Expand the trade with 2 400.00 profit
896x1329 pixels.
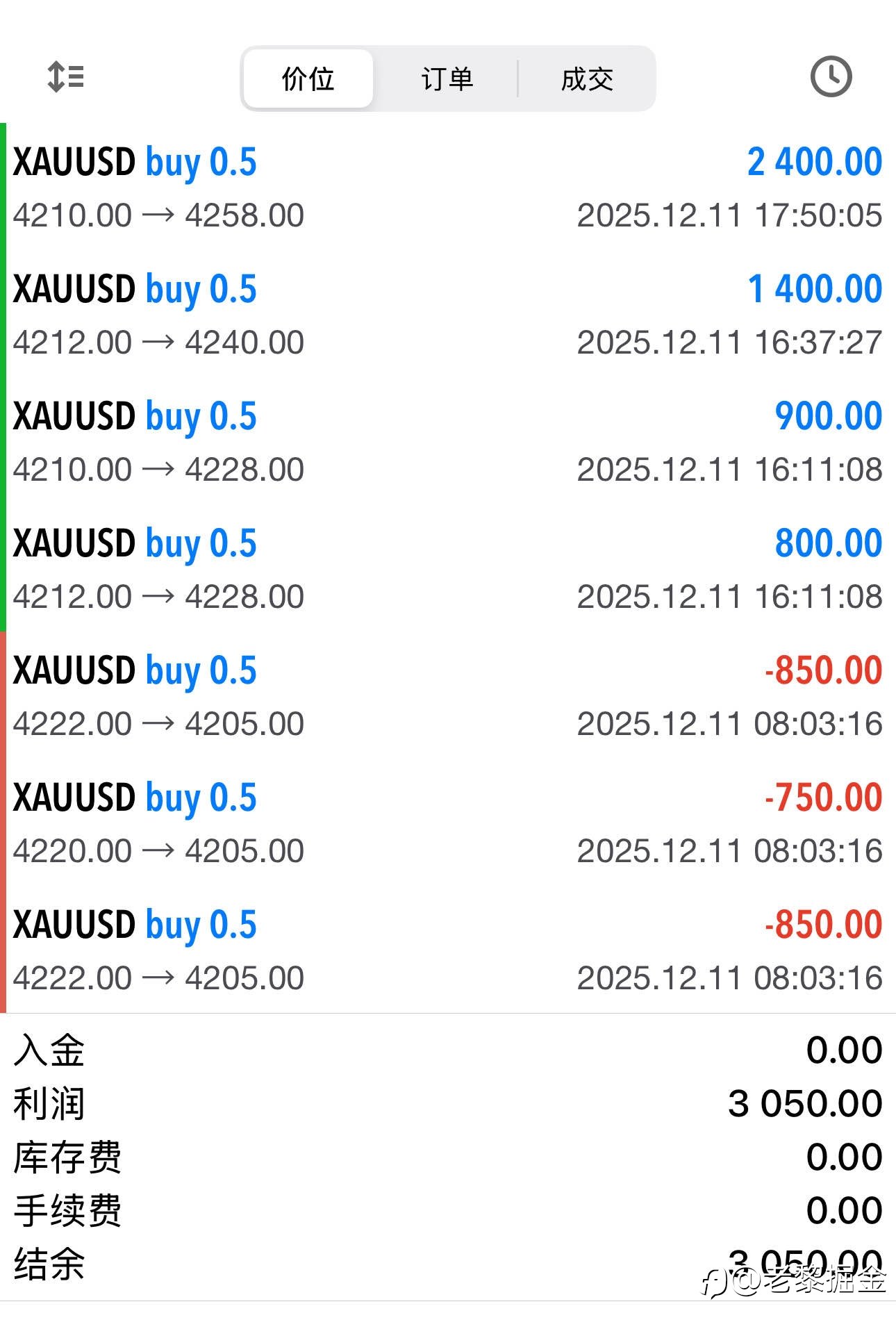[x=447, y=188]
